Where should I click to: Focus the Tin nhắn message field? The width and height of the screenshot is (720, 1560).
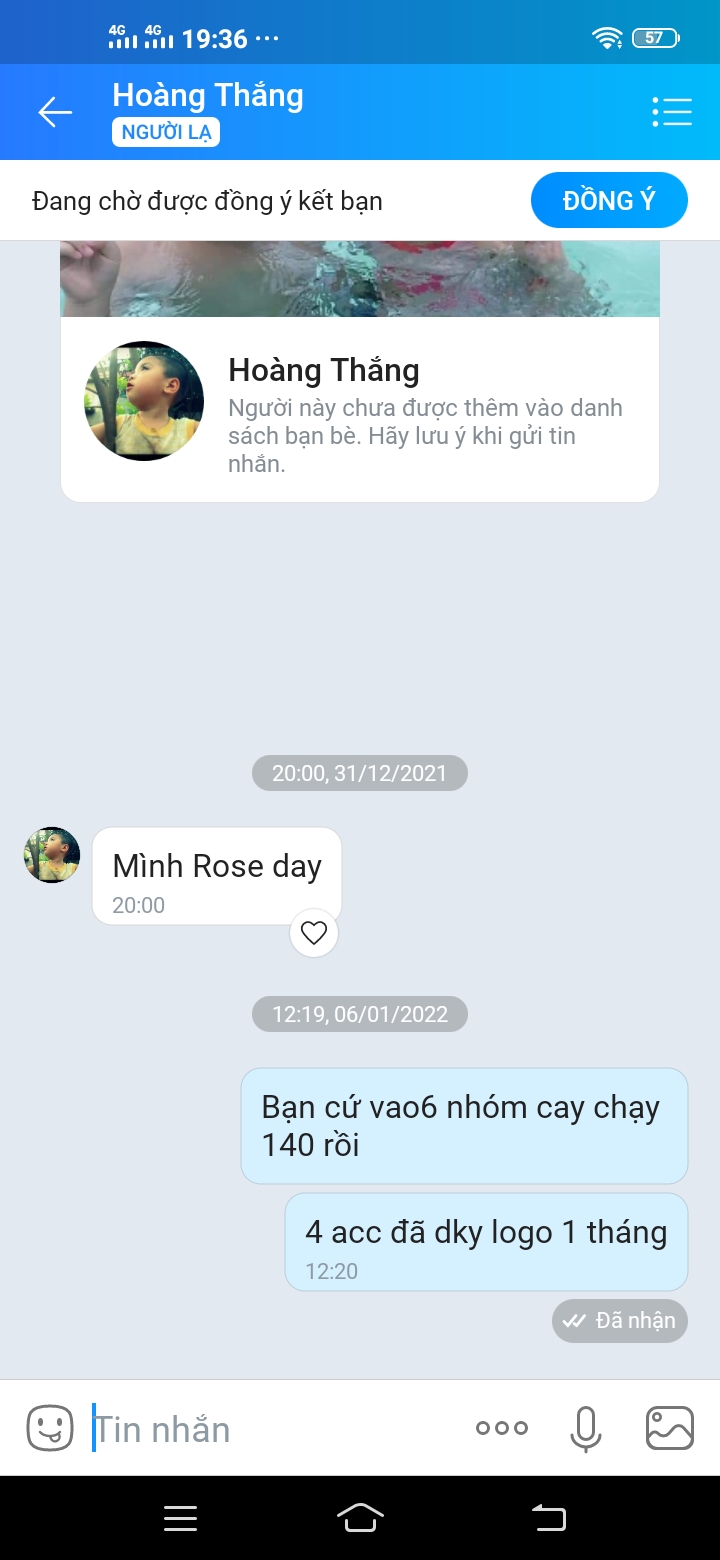[x=270, y=1429]
